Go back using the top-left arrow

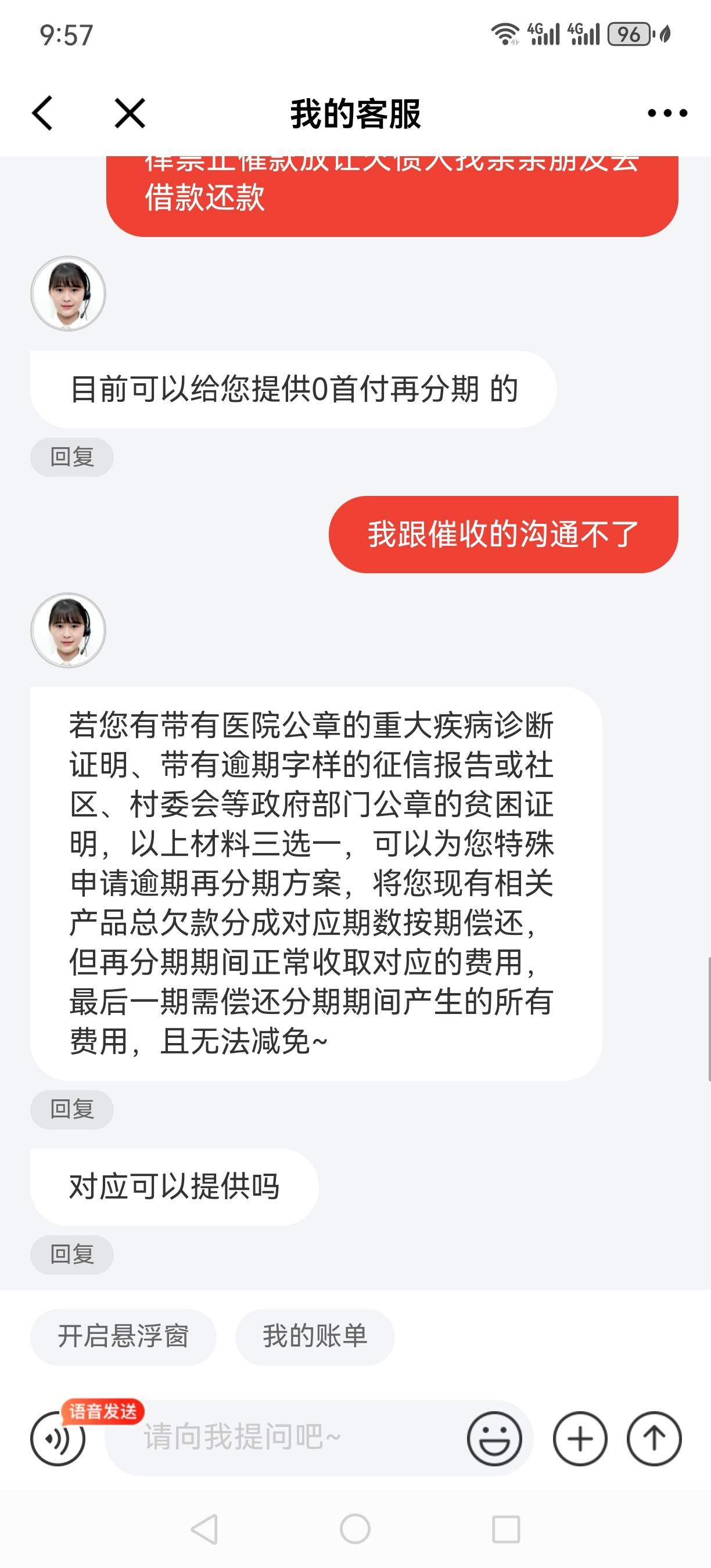coord(42,113)
